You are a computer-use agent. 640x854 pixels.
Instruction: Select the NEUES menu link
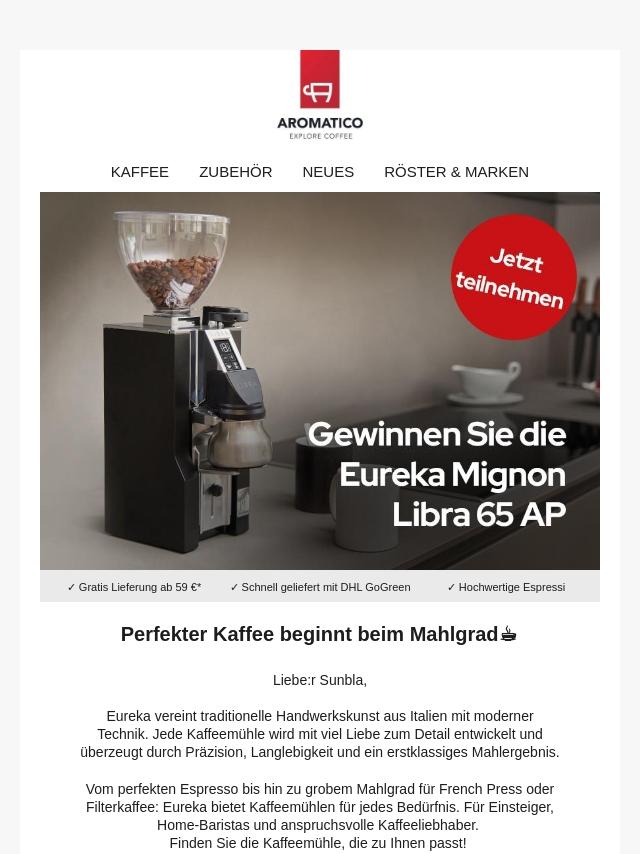coord(328,172)
